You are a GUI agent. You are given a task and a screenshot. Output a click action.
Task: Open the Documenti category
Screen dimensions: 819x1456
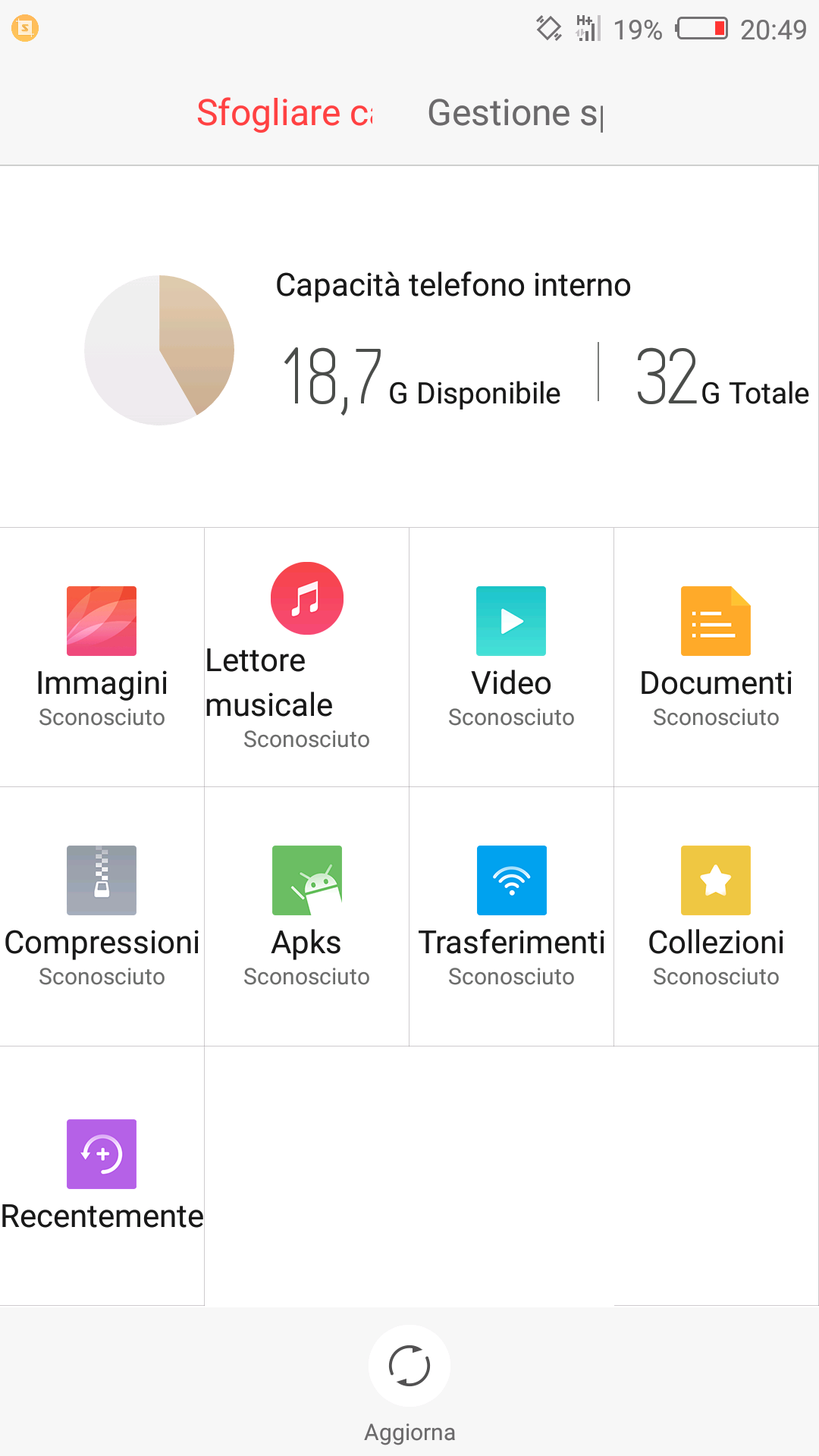[x=716, y=657]
